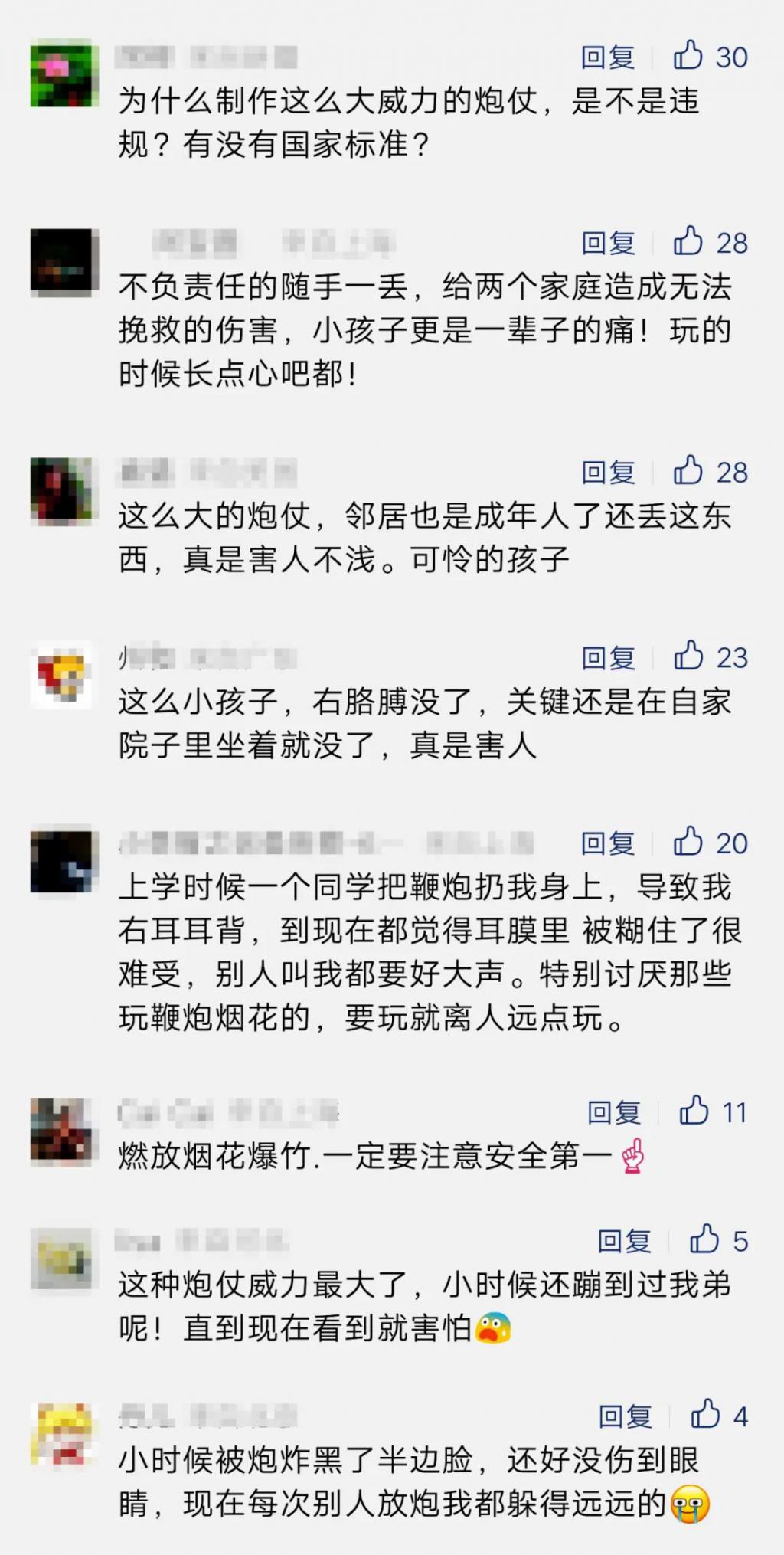
Task: Reply to the 右胳膊没了 comment
Action: (608, 658)
